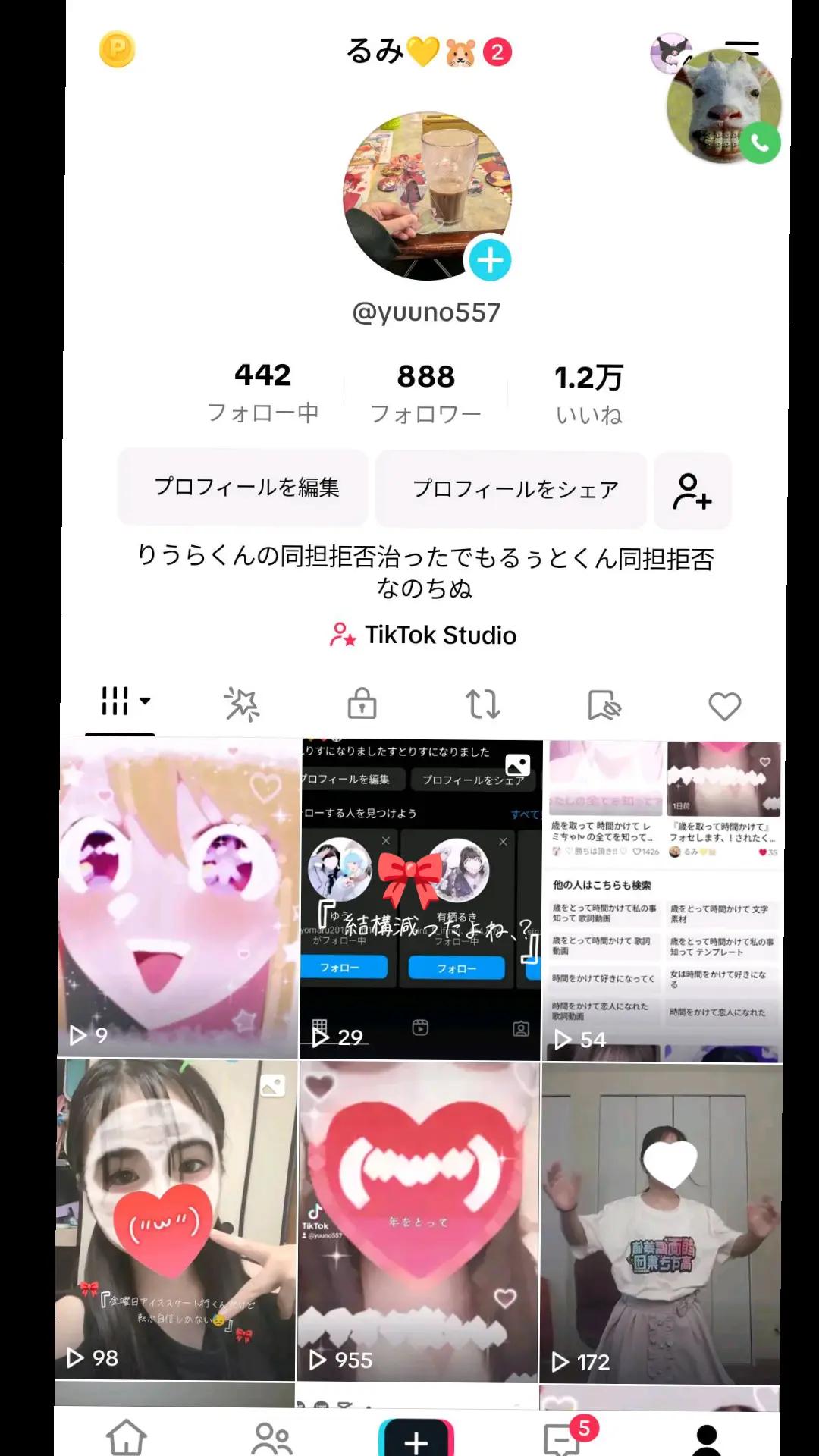Tap プロフィールを編集 button
819x1456 pixels.
click(246, 487)
